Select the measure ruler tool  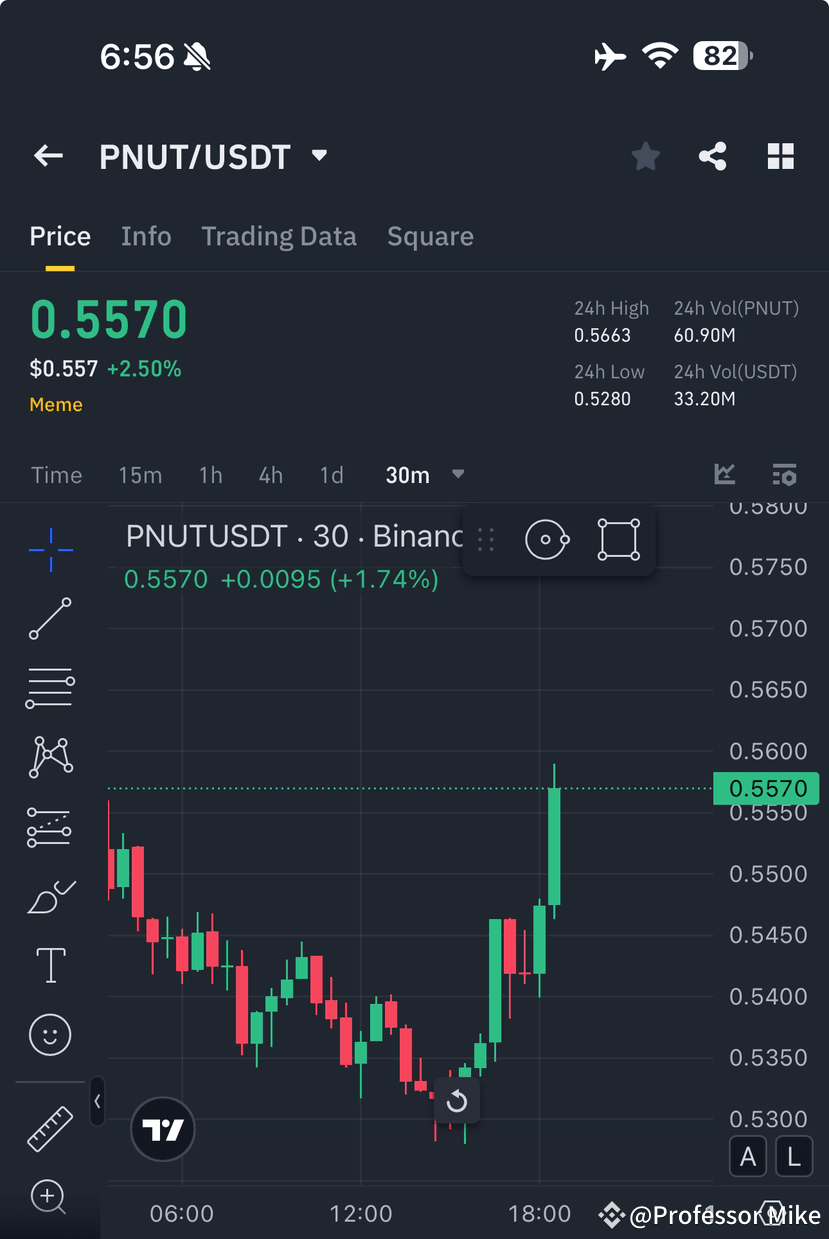click(50, 1126)
